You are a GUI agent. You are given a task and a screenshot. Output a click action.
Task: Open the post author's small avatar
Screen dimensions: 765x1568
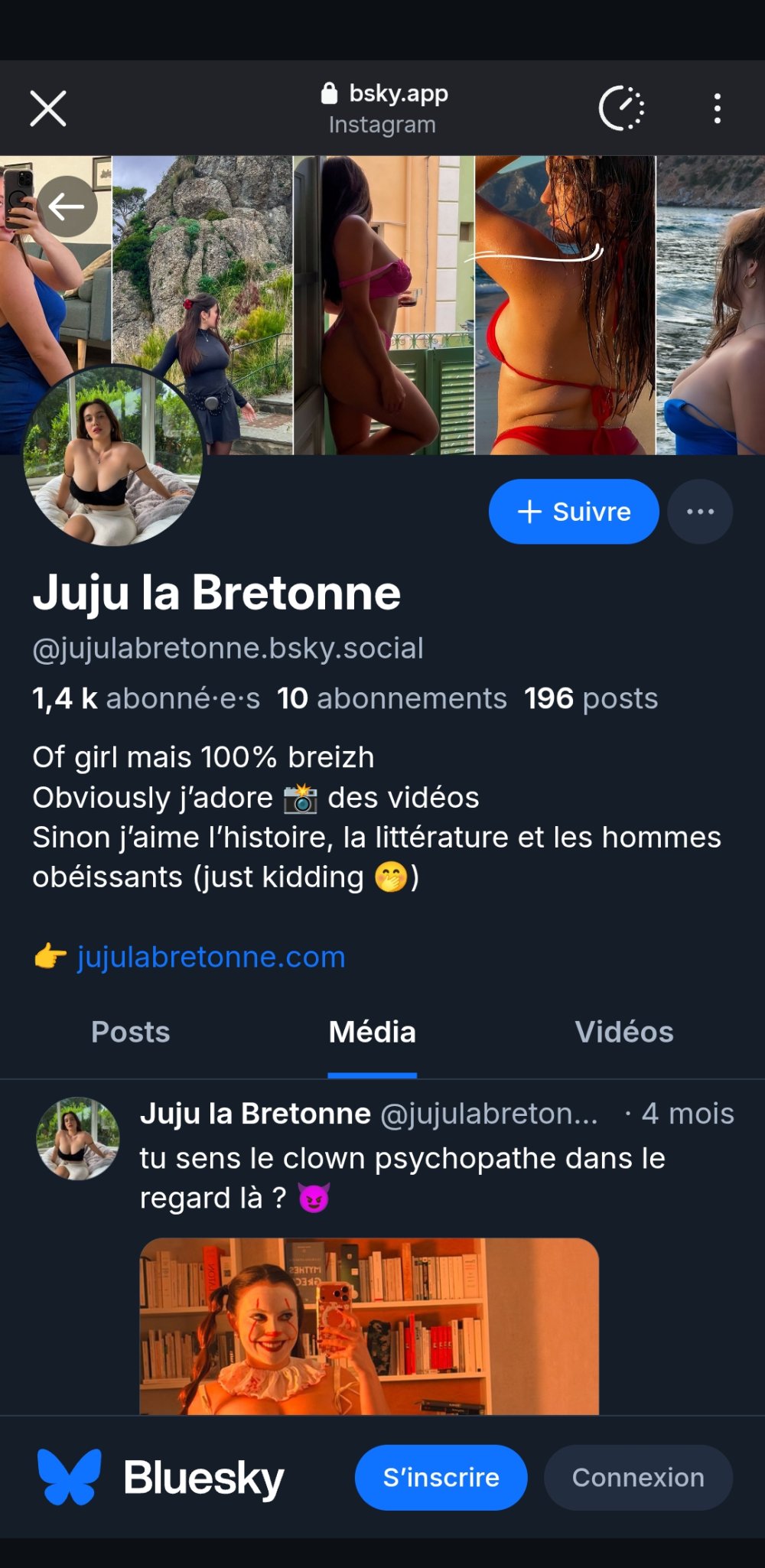pyautogui.click(x=78, y=1139)
